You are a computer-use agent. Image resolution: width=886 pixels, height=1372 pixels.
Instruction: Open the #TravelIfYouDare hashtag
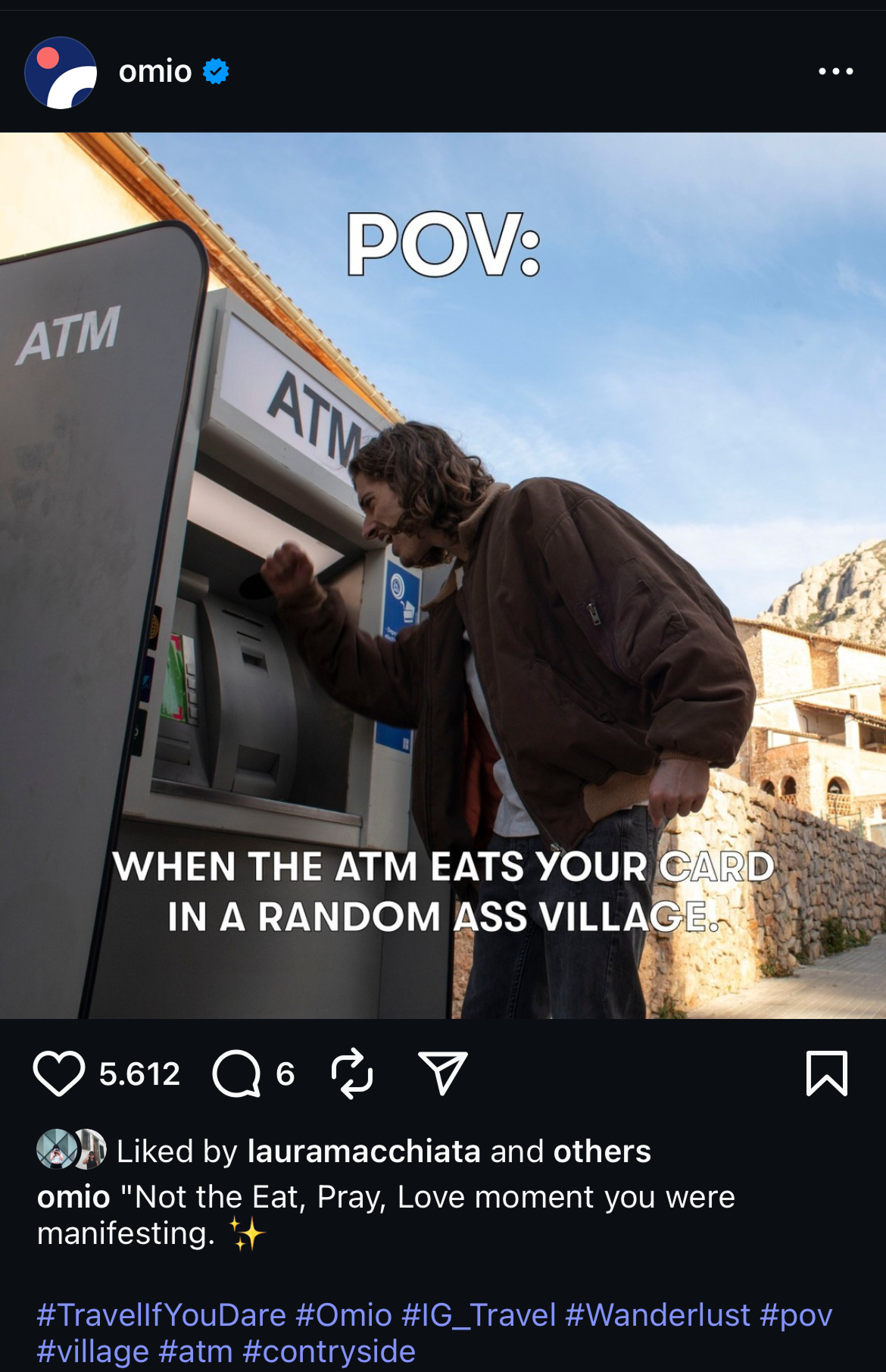tap(161, 1315)
